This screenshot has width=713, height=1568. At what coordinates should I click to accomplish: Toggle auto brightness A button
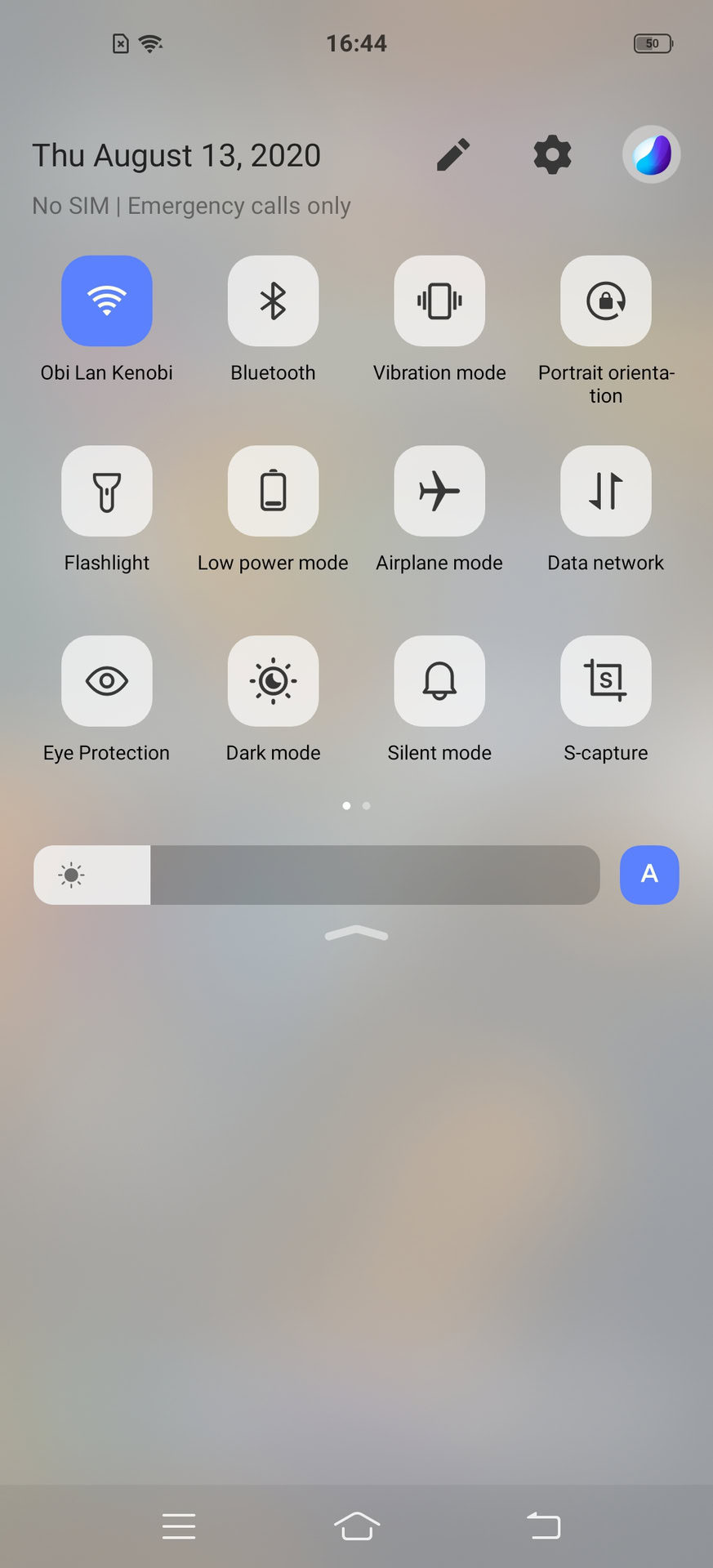(649, 875)
